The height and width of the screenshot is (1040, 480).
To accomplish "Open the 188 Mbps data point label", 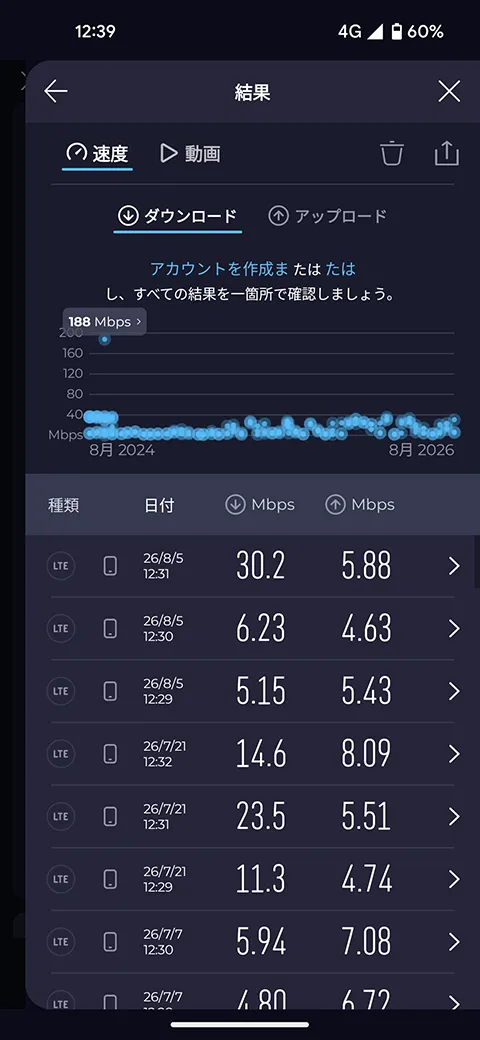I will (x=105, y=322).
